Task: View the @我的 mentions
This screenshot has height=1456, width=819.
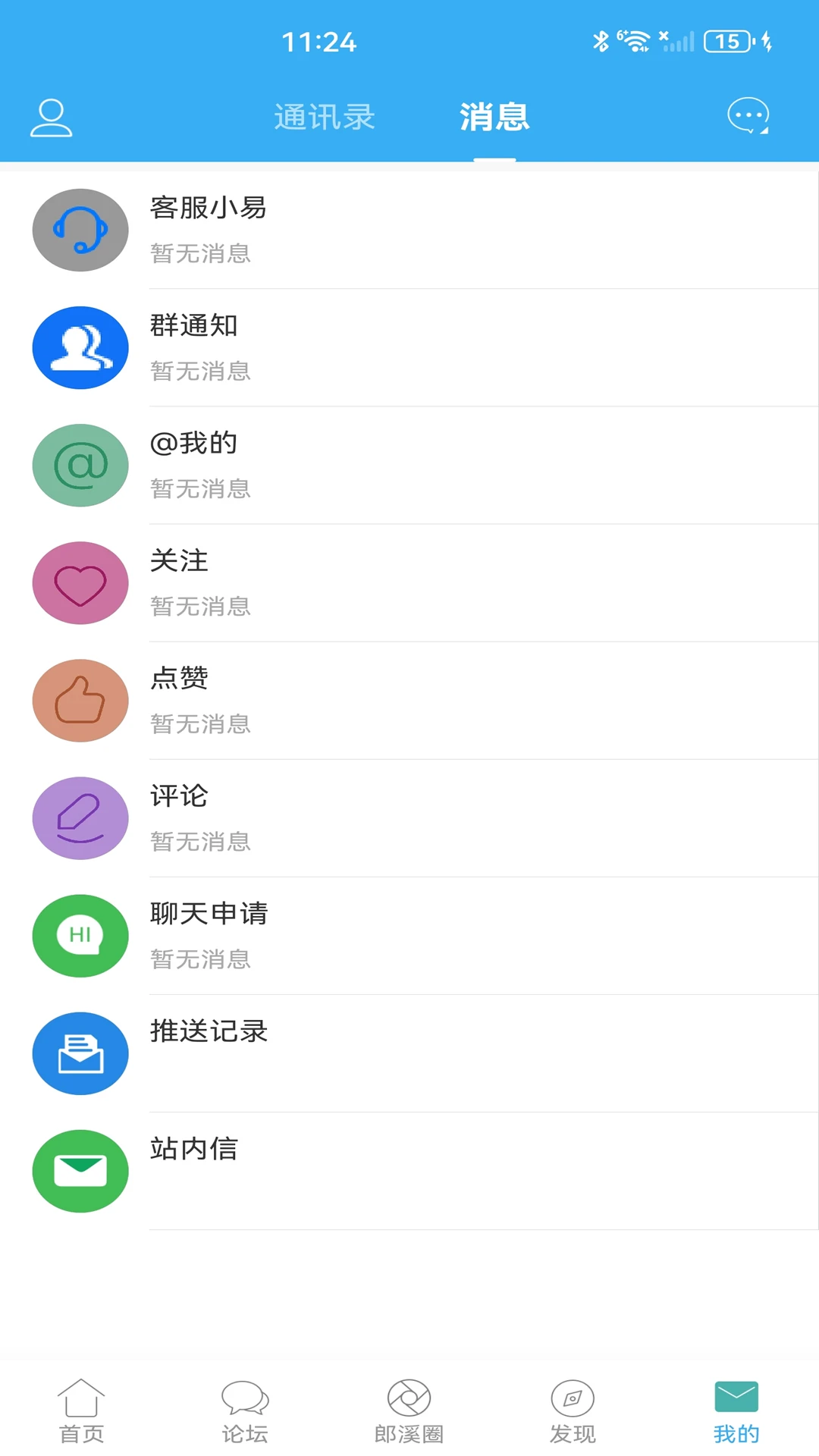Action: [x=409, y=465]
